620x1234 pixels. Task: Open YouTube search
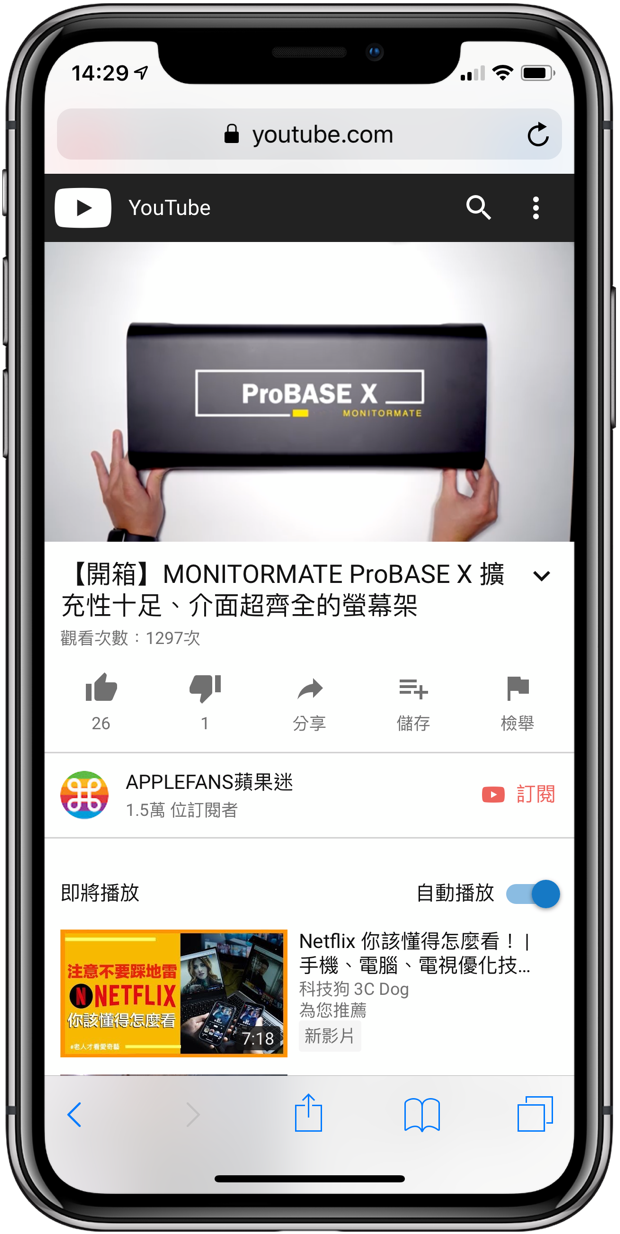pos(479,208)
